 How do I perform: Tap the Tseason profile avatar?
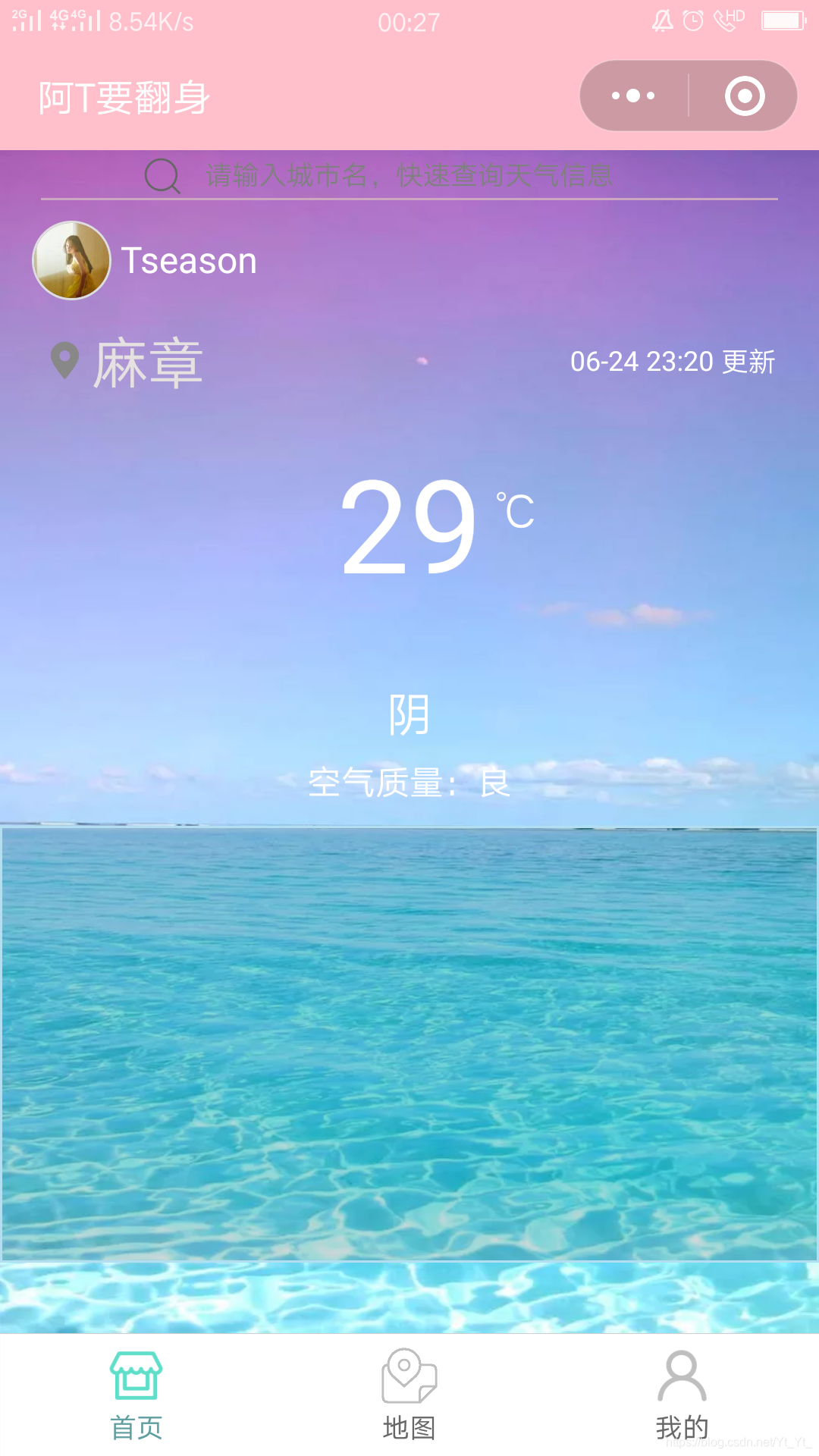click(x=71, y=260)
